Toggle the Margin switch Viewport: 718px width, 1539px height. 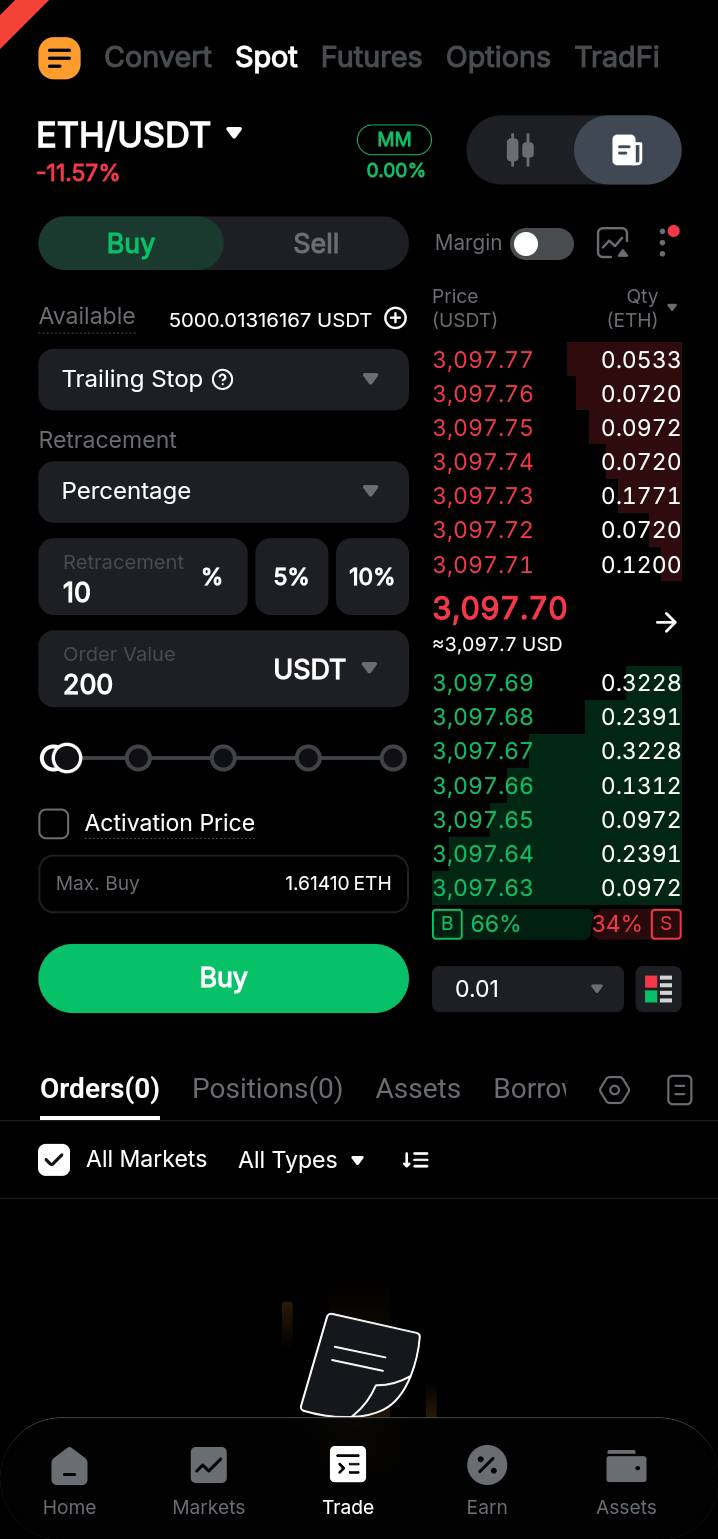pos(541,243)
